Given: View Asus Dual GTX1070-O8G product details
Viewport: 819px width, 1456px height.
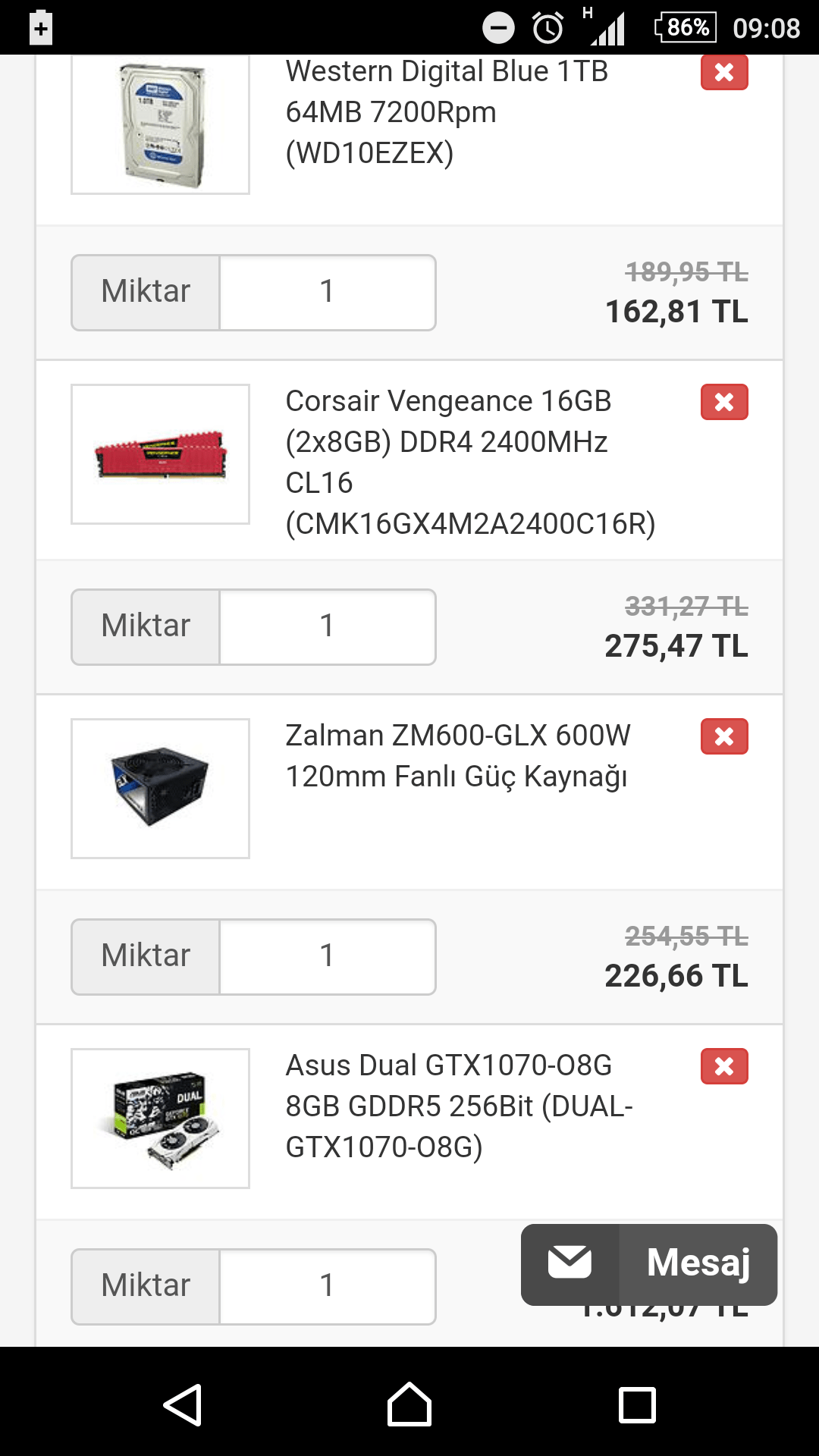Looking at the screenshot, I should tap(458, 1106).
